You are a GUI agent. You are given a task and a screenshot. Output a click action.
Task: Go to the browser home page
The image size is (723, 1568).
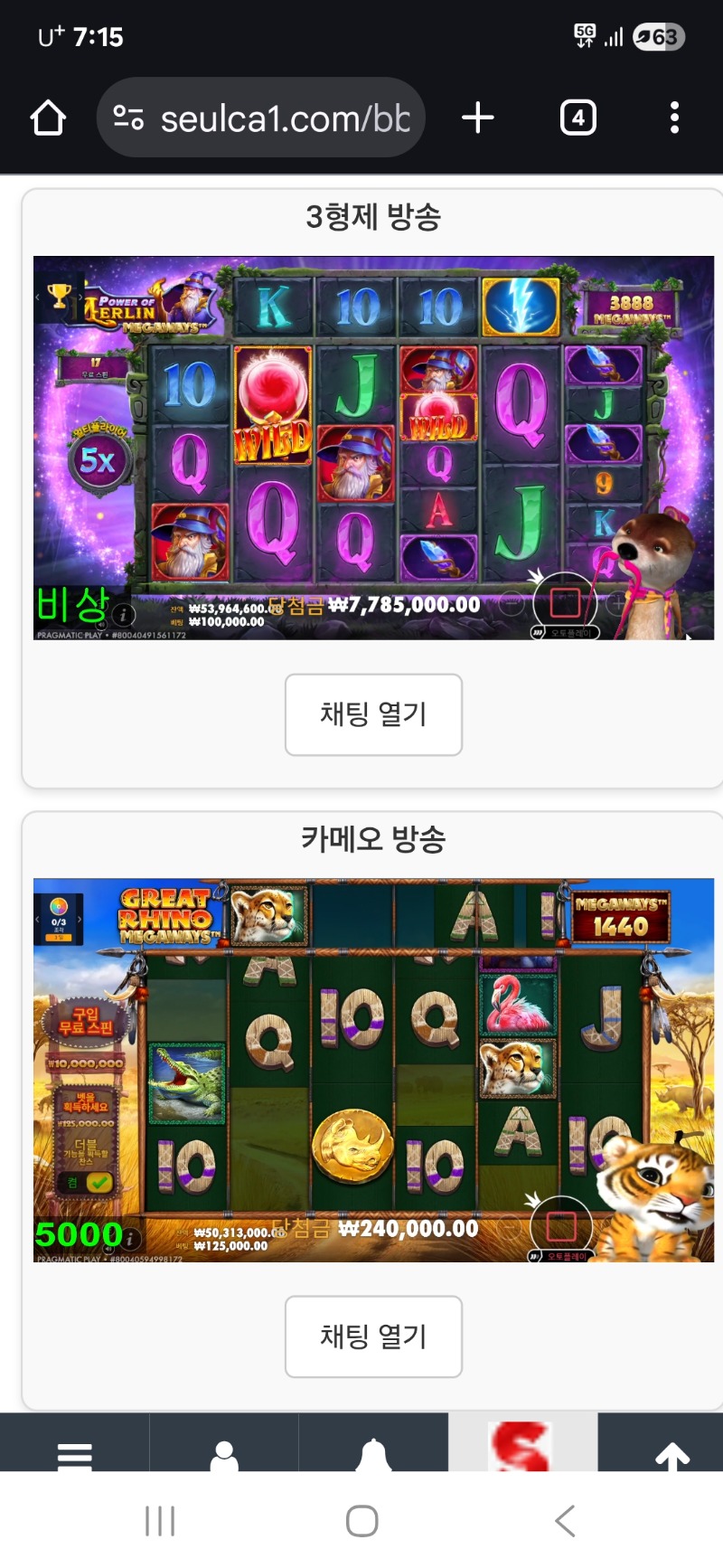[x=48, y=118]
